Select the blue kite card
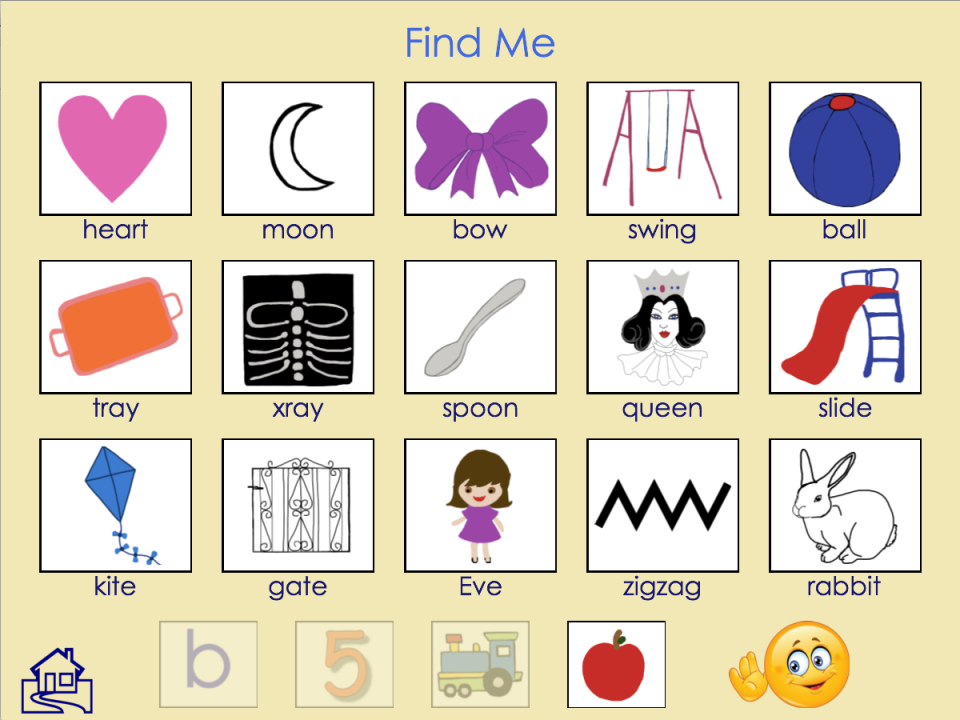960x720 pixels. point(115,505)
